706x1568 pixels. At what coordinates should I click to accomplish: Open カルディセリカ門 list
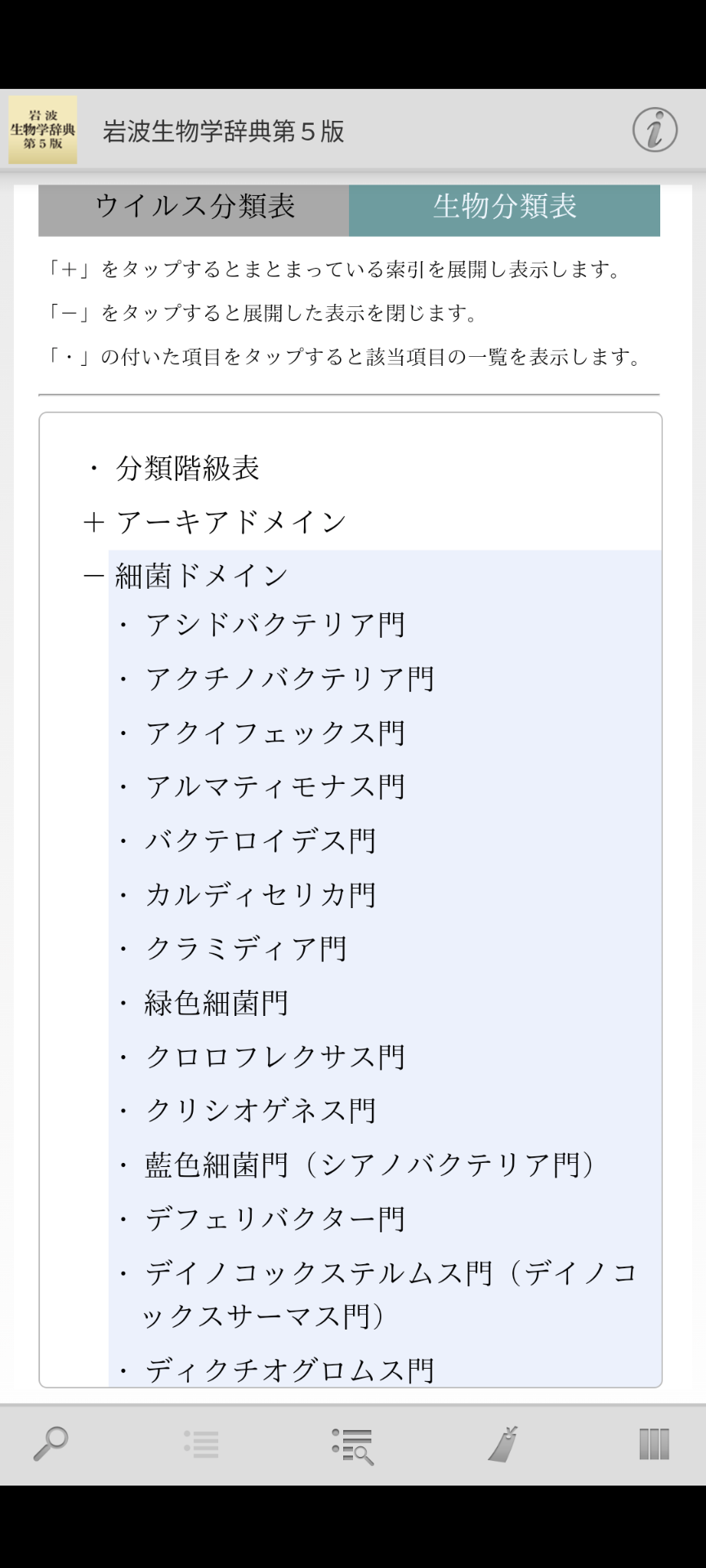pyautogui.click(x=260, y=895)
